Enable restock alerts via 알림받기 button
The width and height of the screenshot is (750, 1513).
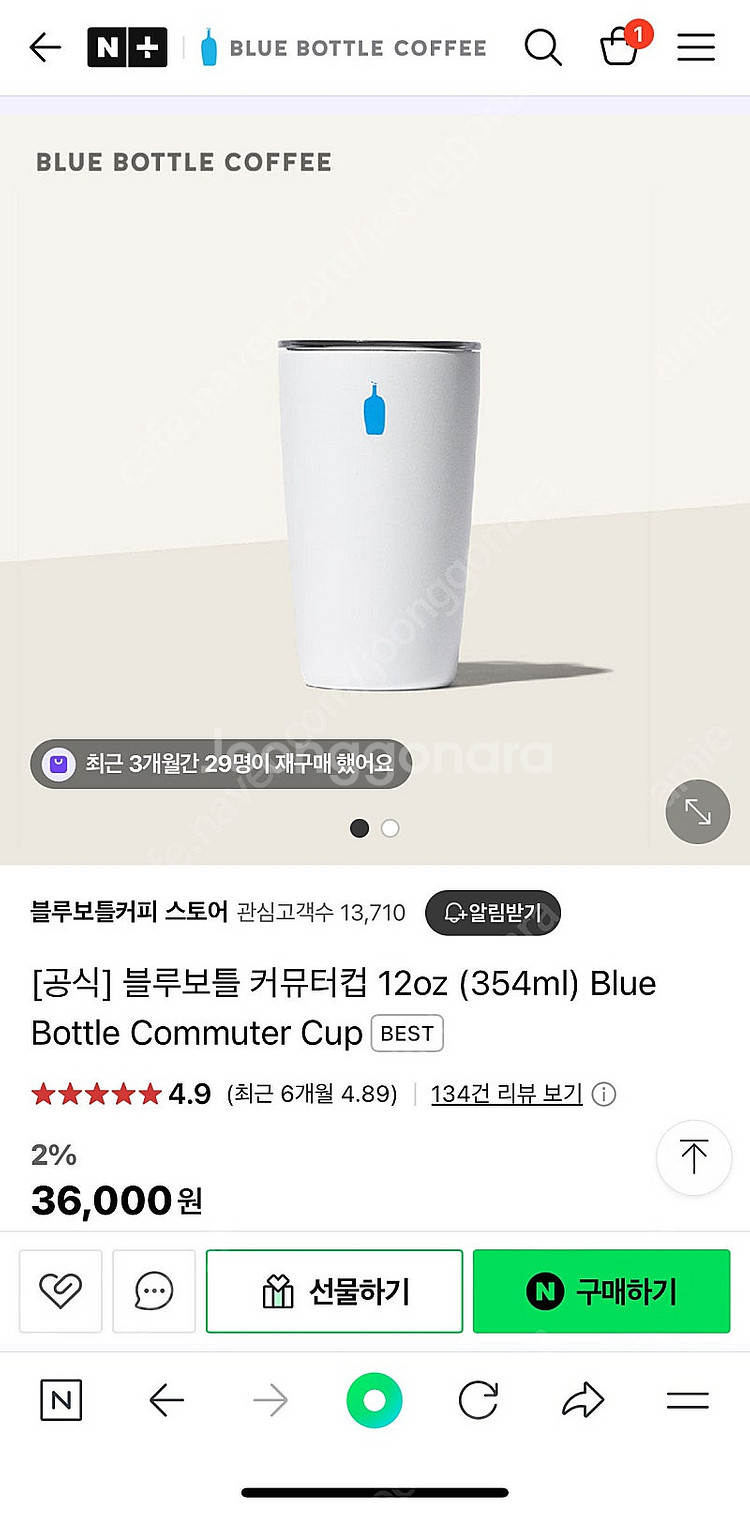(x=492, y=912)
